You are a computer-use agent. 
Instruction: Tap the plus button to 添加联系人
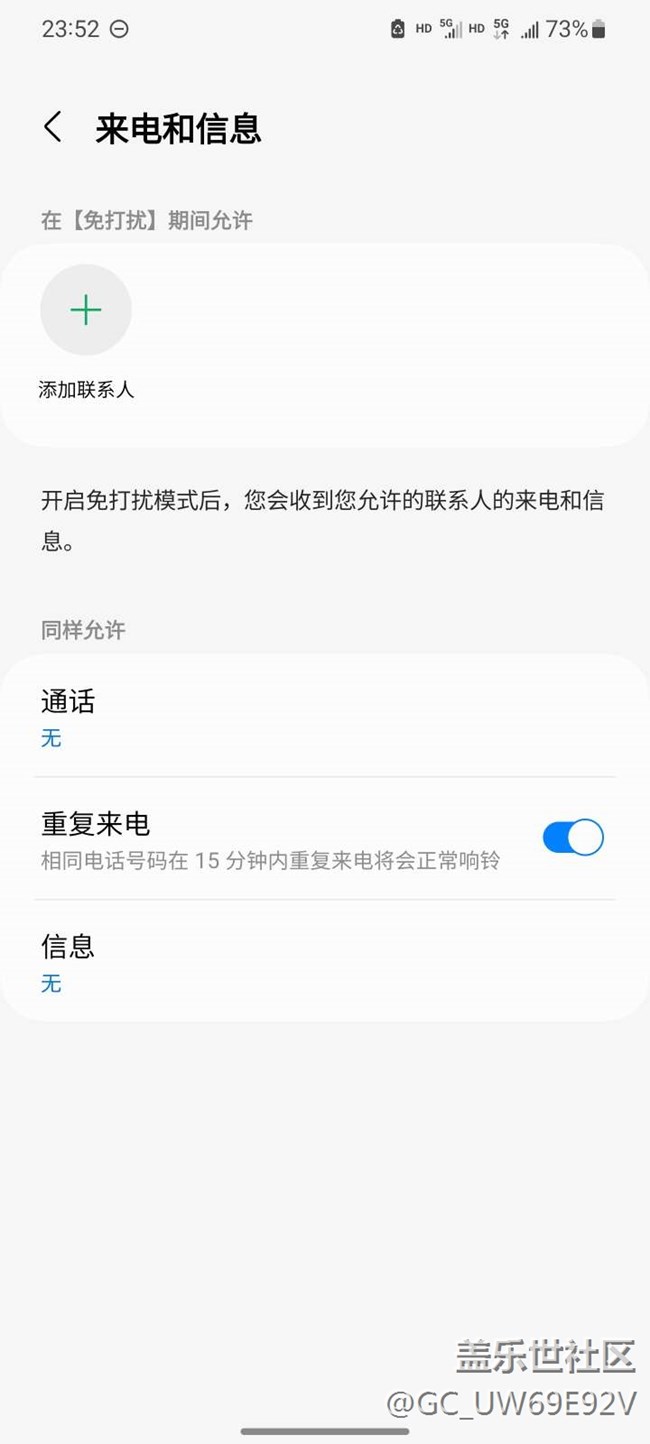(x=86, y=310)
